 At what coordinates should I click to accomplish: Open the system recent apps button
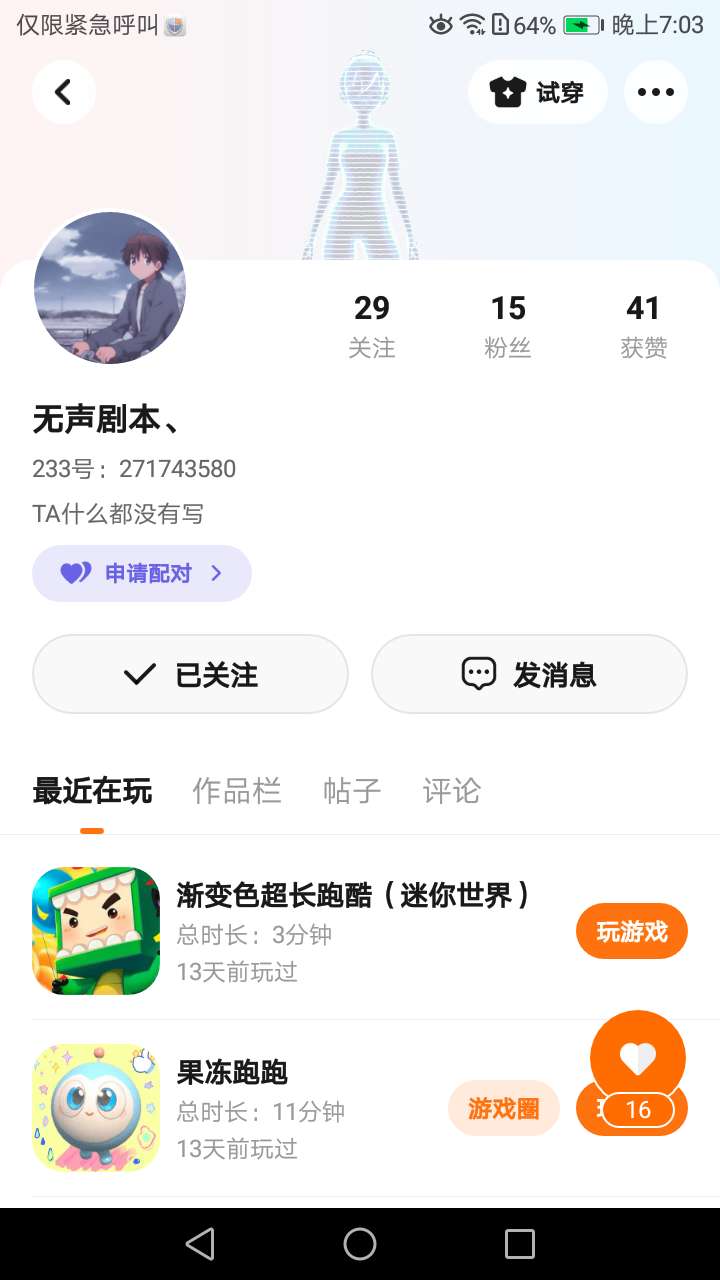pyautogui.click(x=520, y=1244)
